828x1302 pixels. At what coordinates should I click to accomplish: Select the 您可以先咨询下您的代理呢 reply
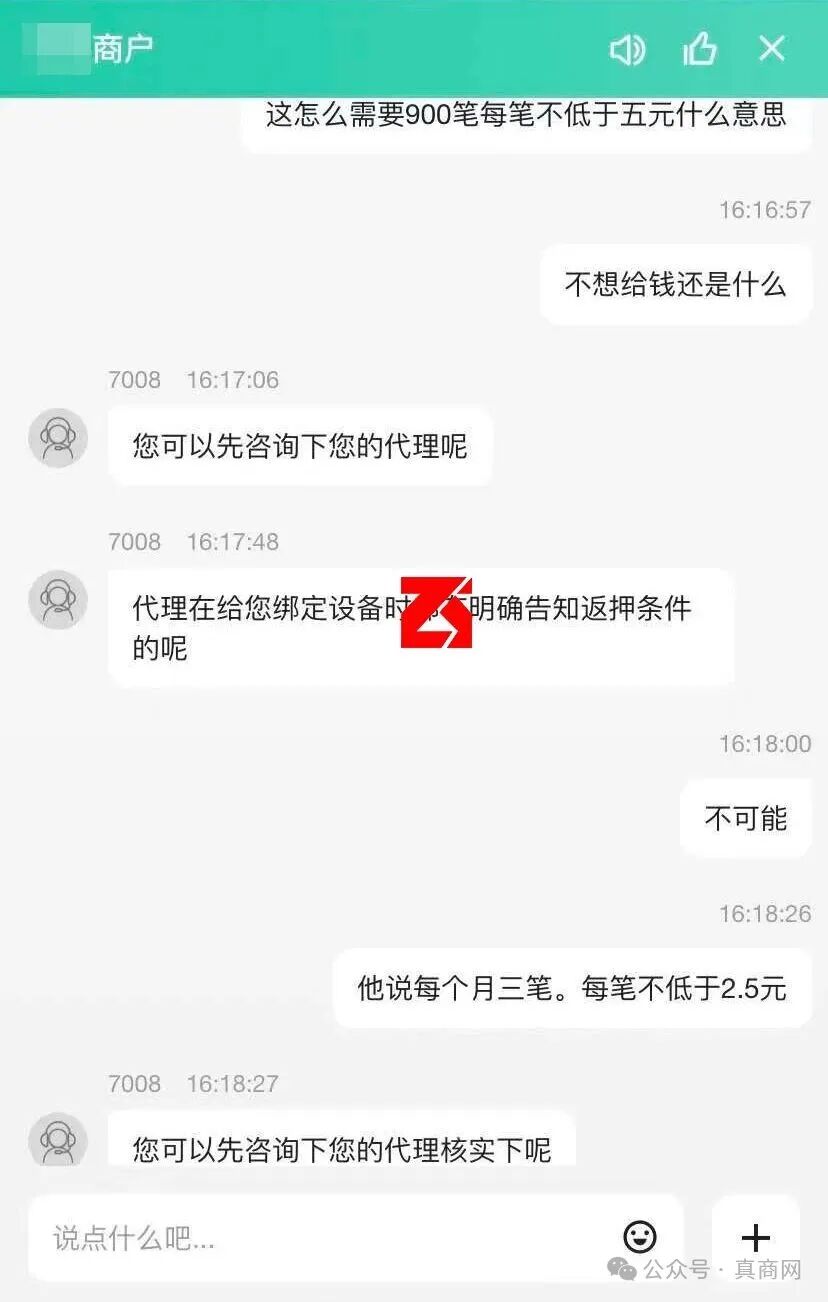pos(300,447)
